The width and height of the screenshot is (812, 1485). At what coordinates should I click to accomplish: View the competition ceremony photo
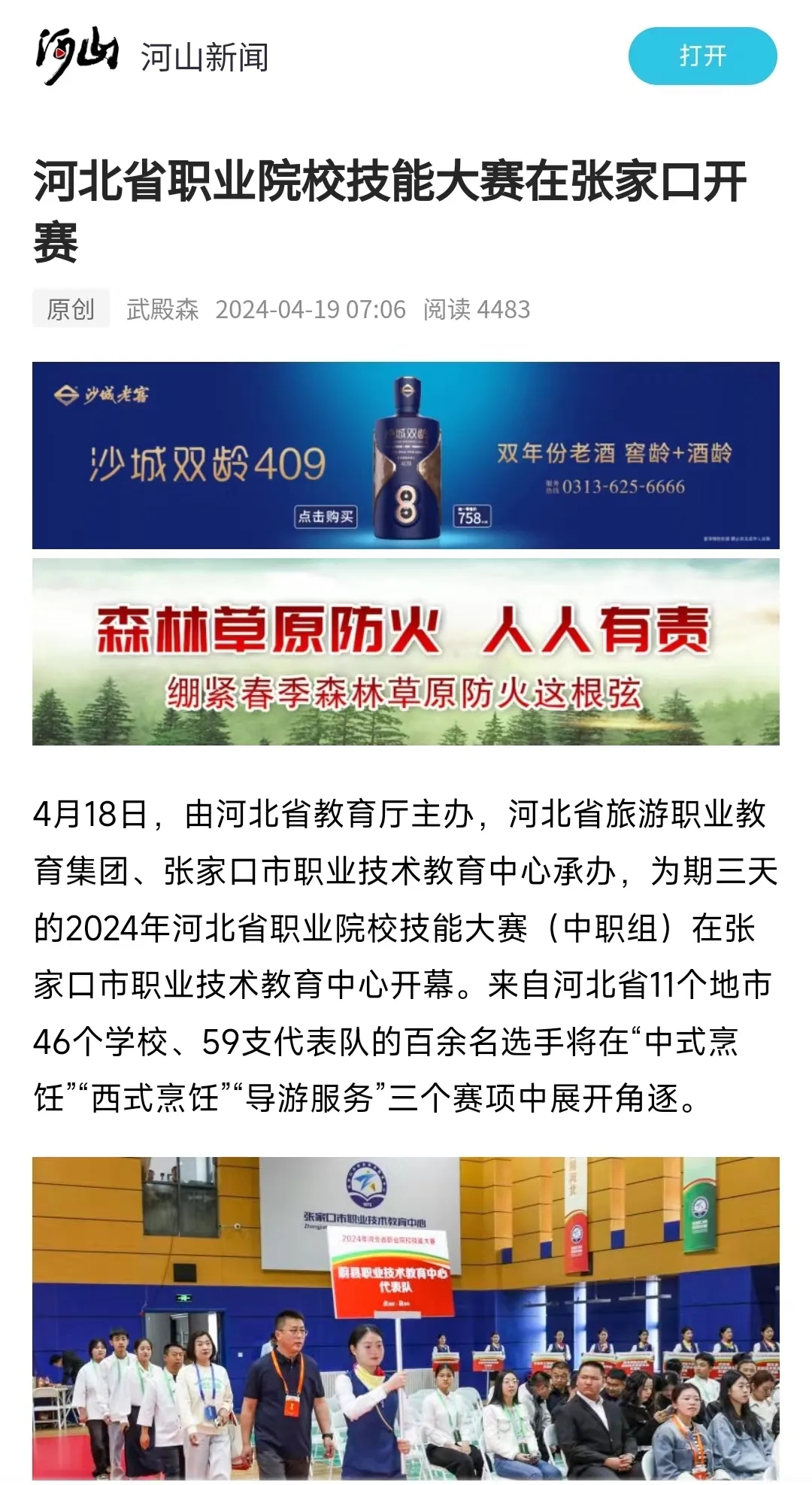point(405,1318)
